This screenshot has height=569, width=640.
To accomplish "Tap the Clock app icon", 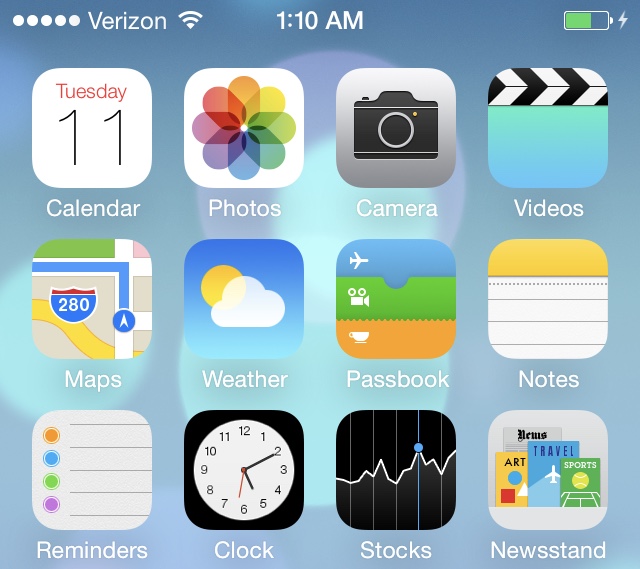I will (244, 470).
